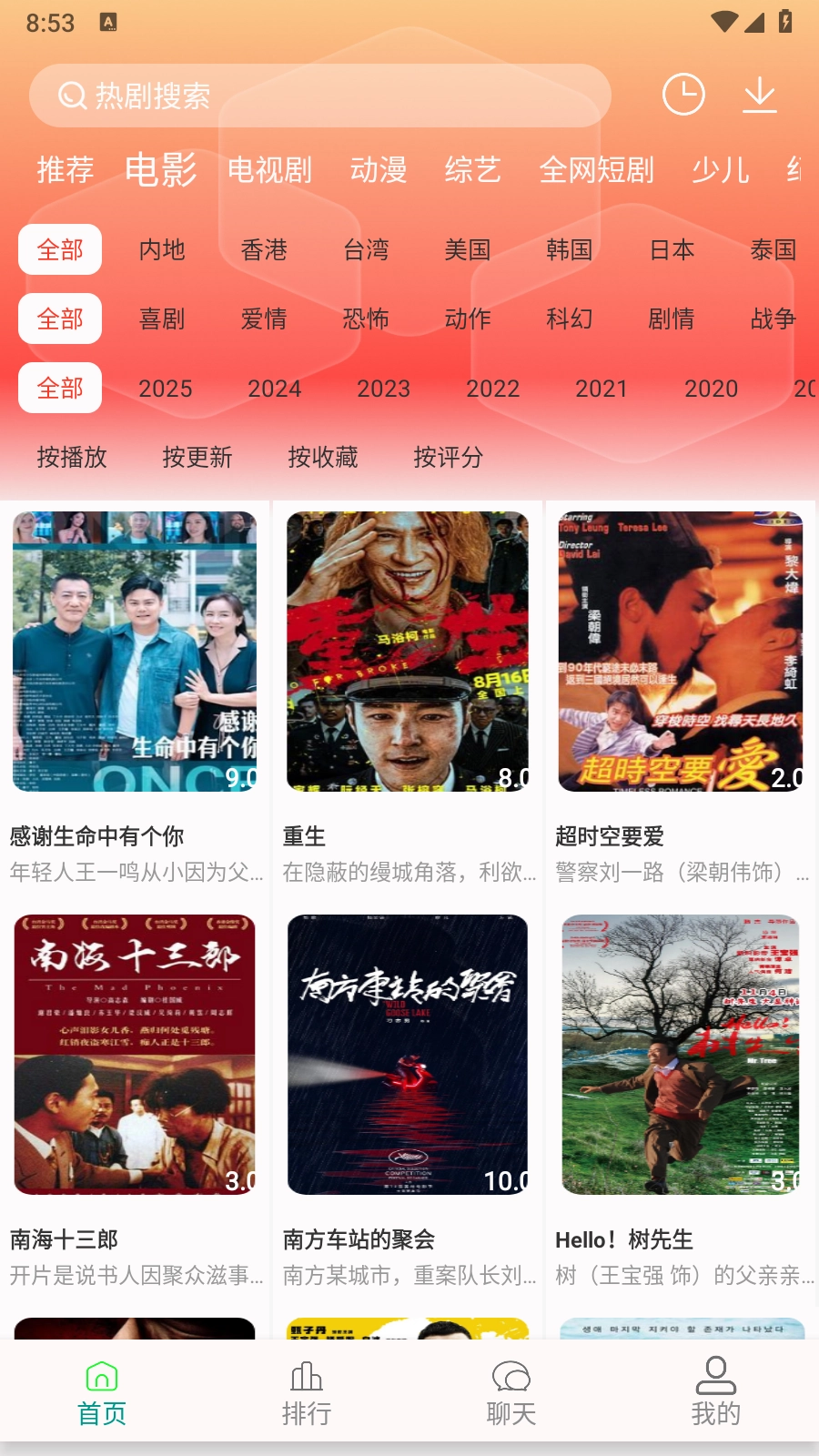This screenshot has height=1456, width=819.
Task: Select the 香港 region filter
Action: click(265, 250)
